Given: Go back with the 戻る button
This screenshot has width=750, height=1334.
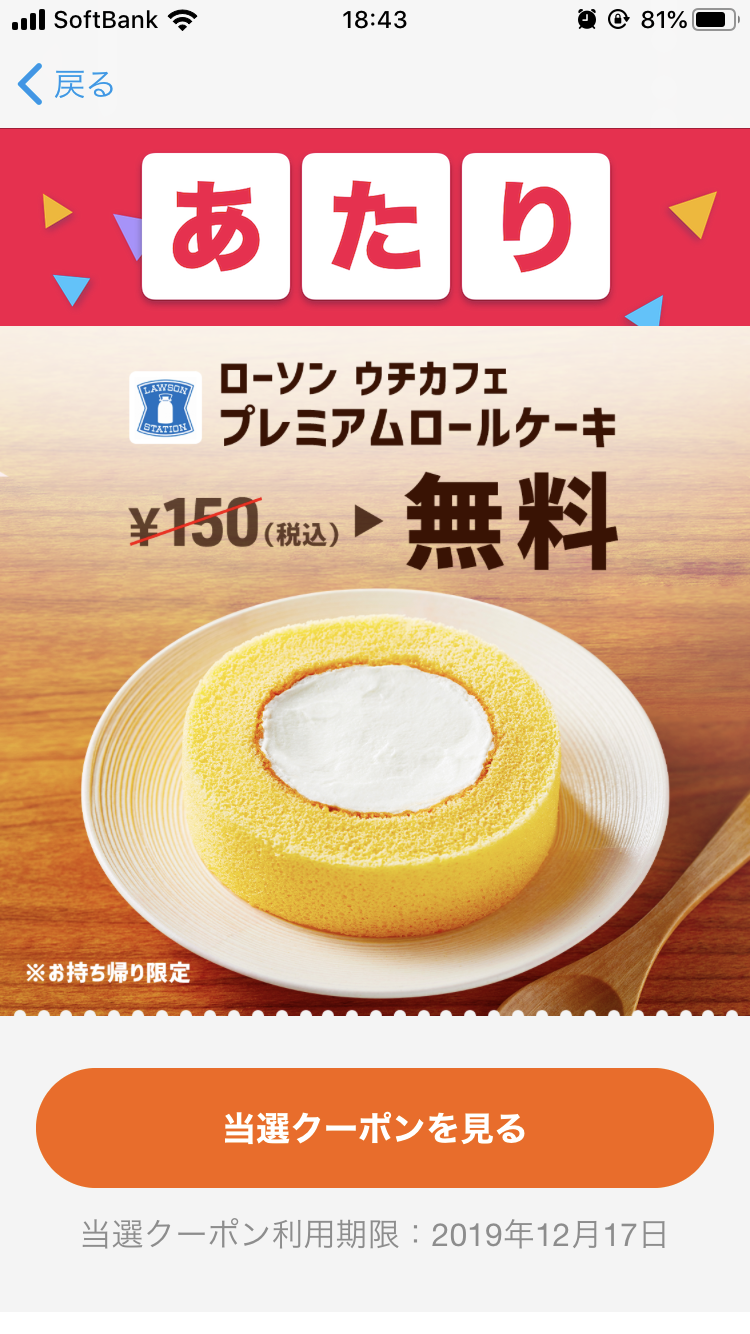Looking at the screenshot, I should pyautogui.click(x=66, y=85).
